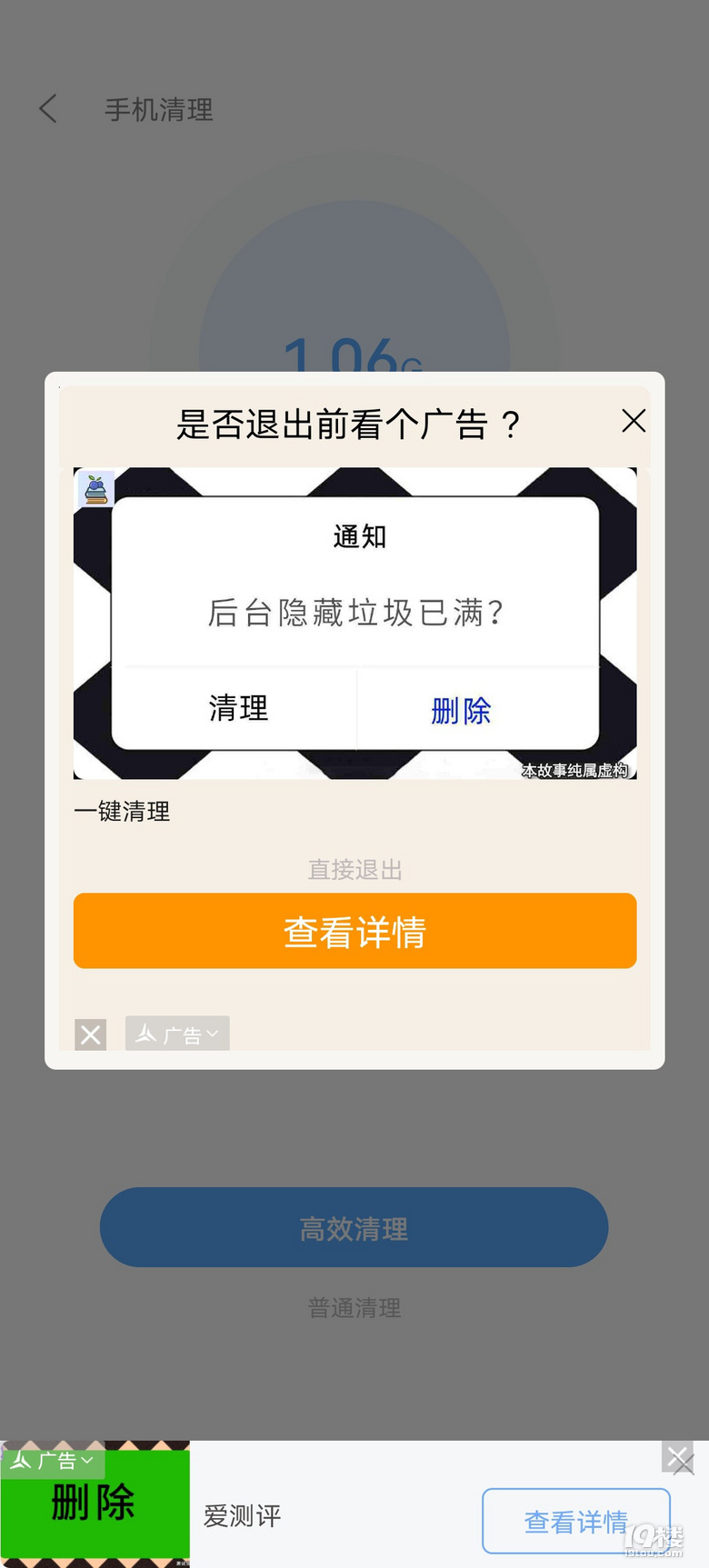
Task: Choose 直接退出 to exit directly
Action: (354, 870)
